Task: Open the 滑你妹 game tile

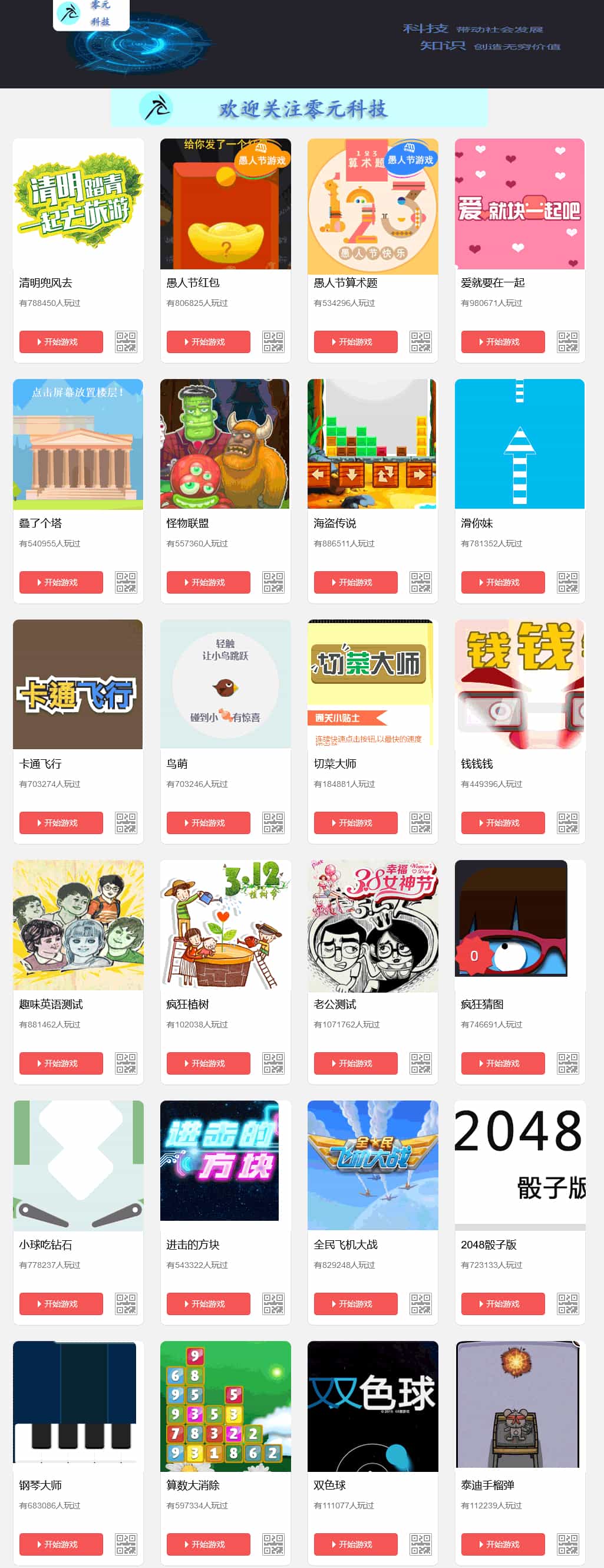Action: click(520, 444)
